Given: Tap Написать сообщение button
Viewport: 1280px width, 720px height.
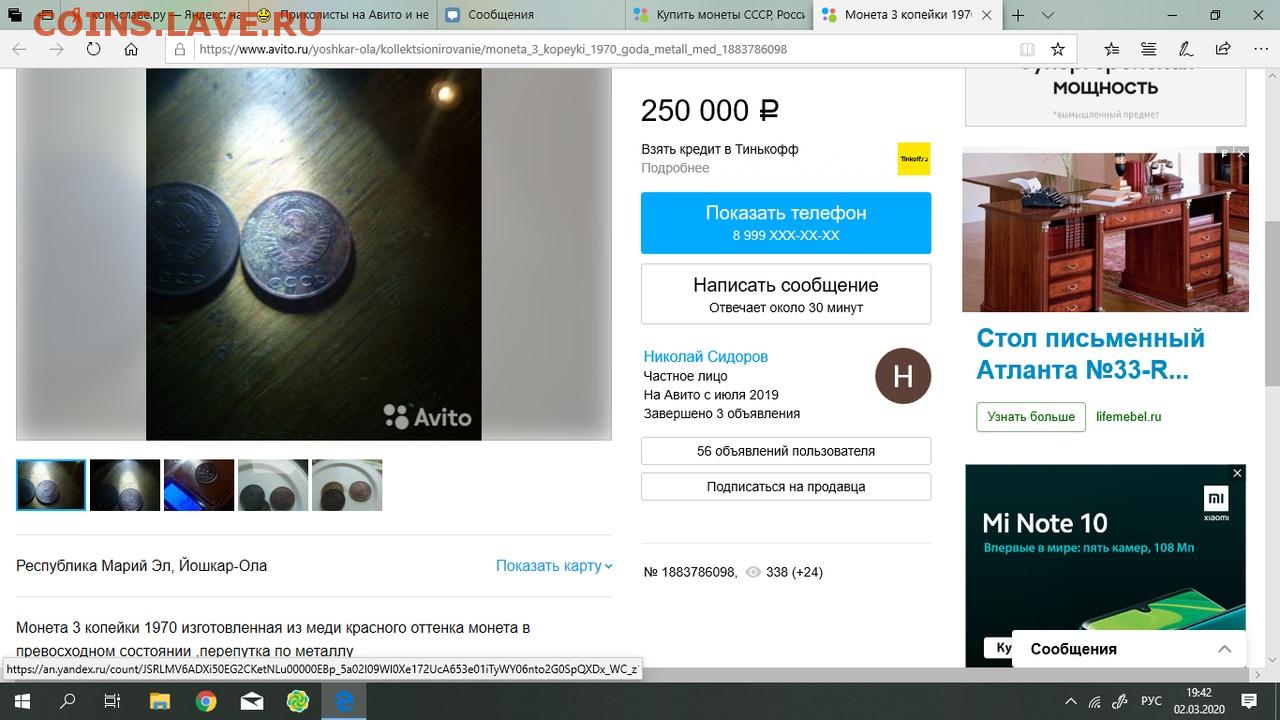Looking at the screenshot, I should [x=785, y=294].
